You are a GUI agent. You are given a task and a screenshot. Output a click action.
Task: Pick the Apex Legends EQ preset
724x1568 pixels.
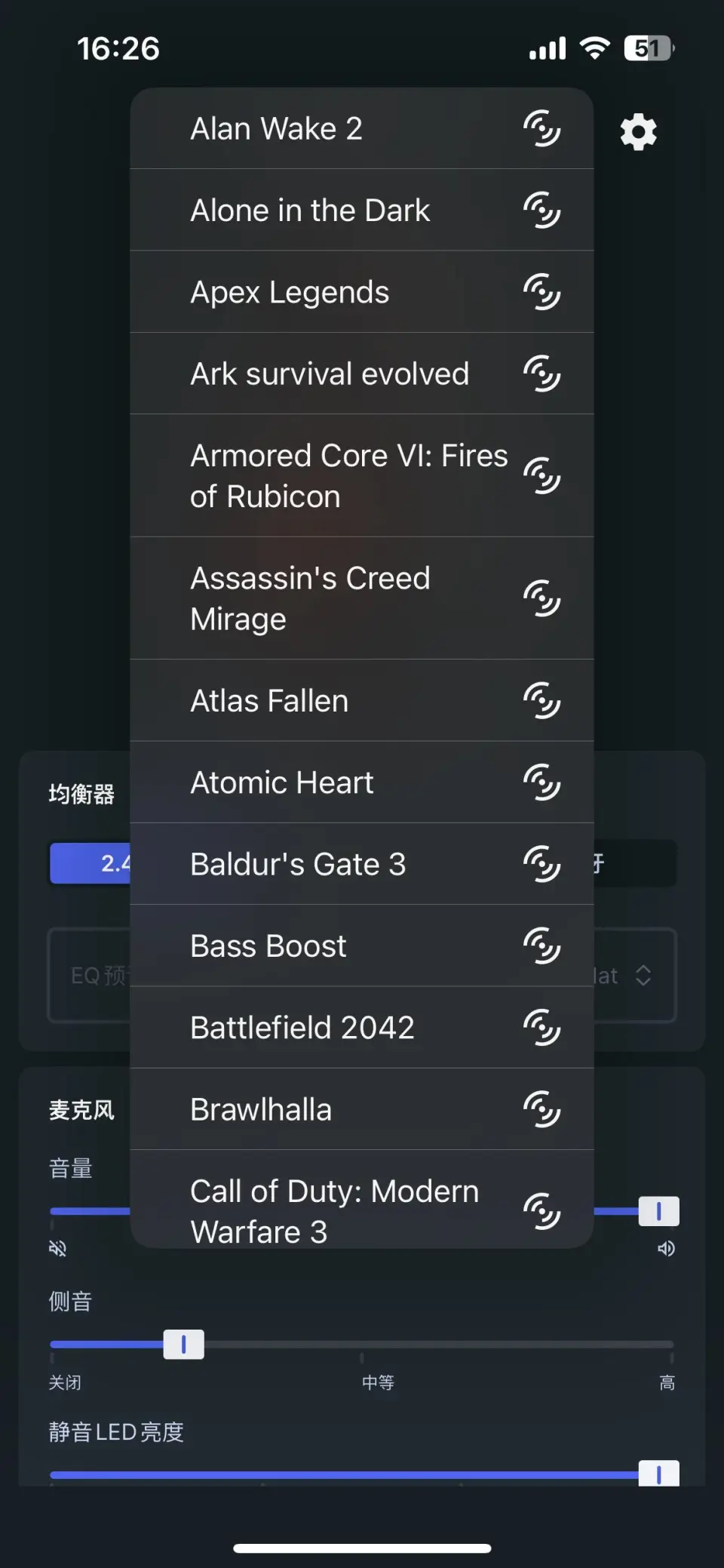(x=360, y=292)
